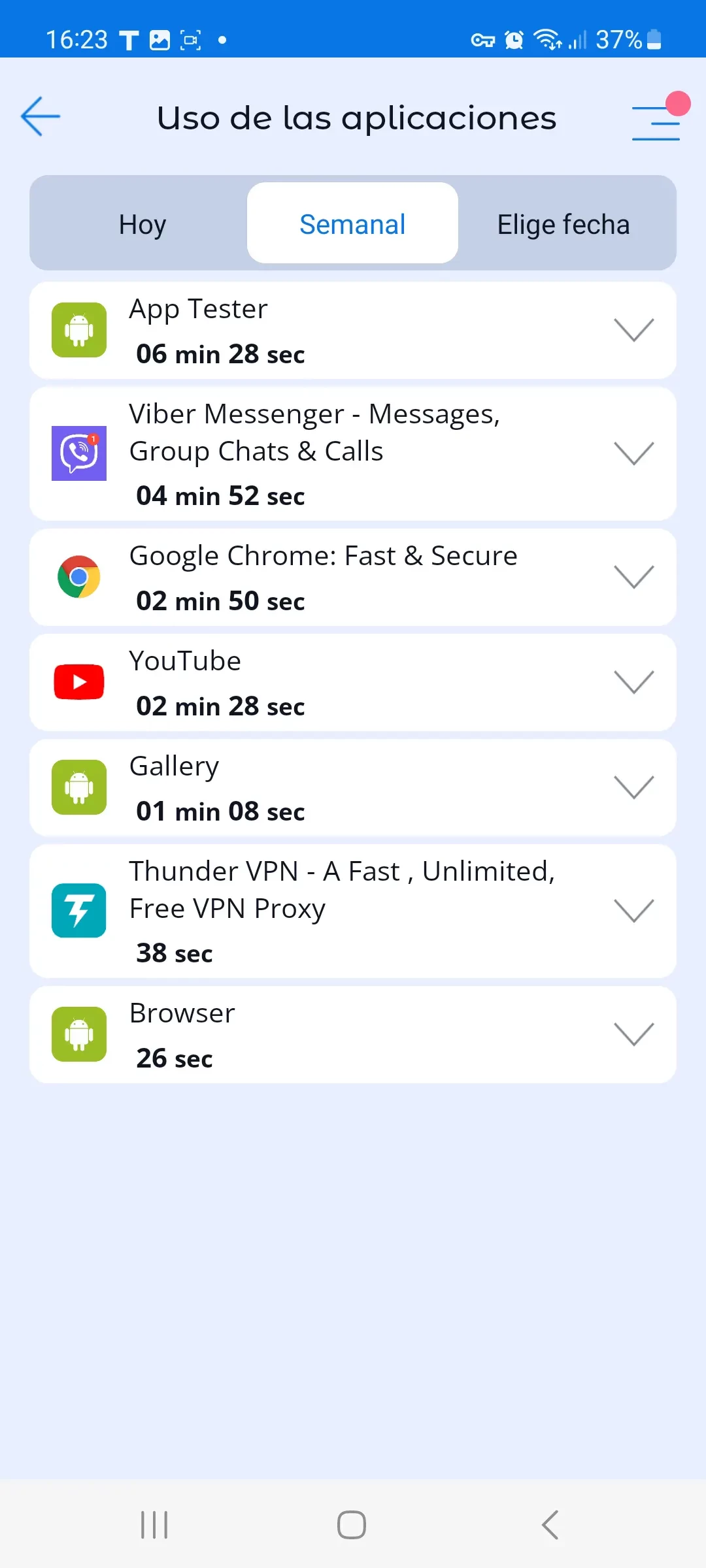Open the menu icon with the red dot

click(x=657, y=122)
